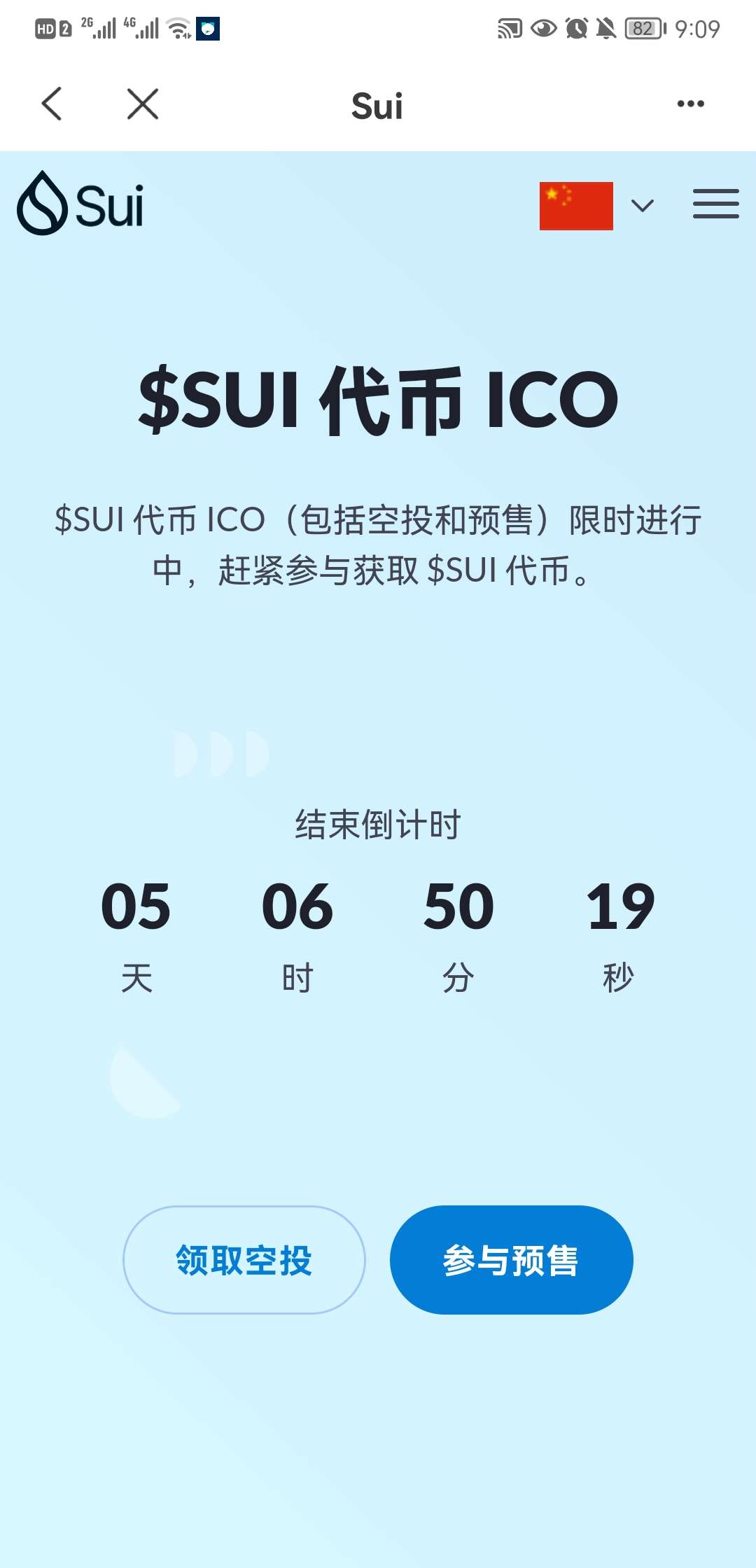Go back to the previous page
Screen dimensions: 756x1568
pos(52,104)
